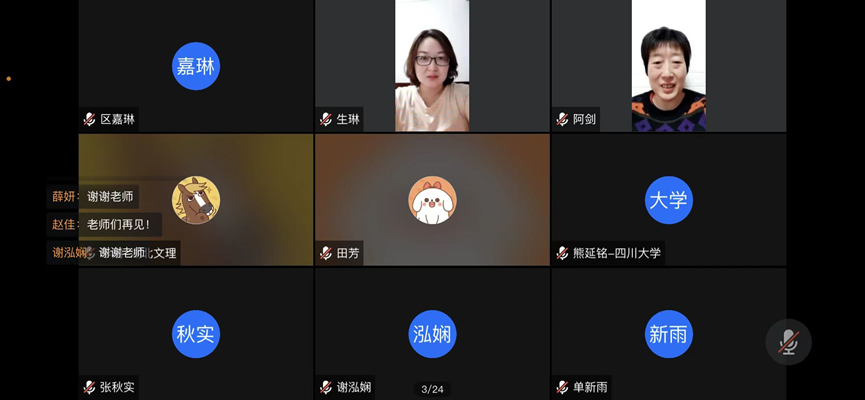This screenshot has height=400, width=865.
Task: Select 张秋实's participant tile
Action: tap(196, 334)
